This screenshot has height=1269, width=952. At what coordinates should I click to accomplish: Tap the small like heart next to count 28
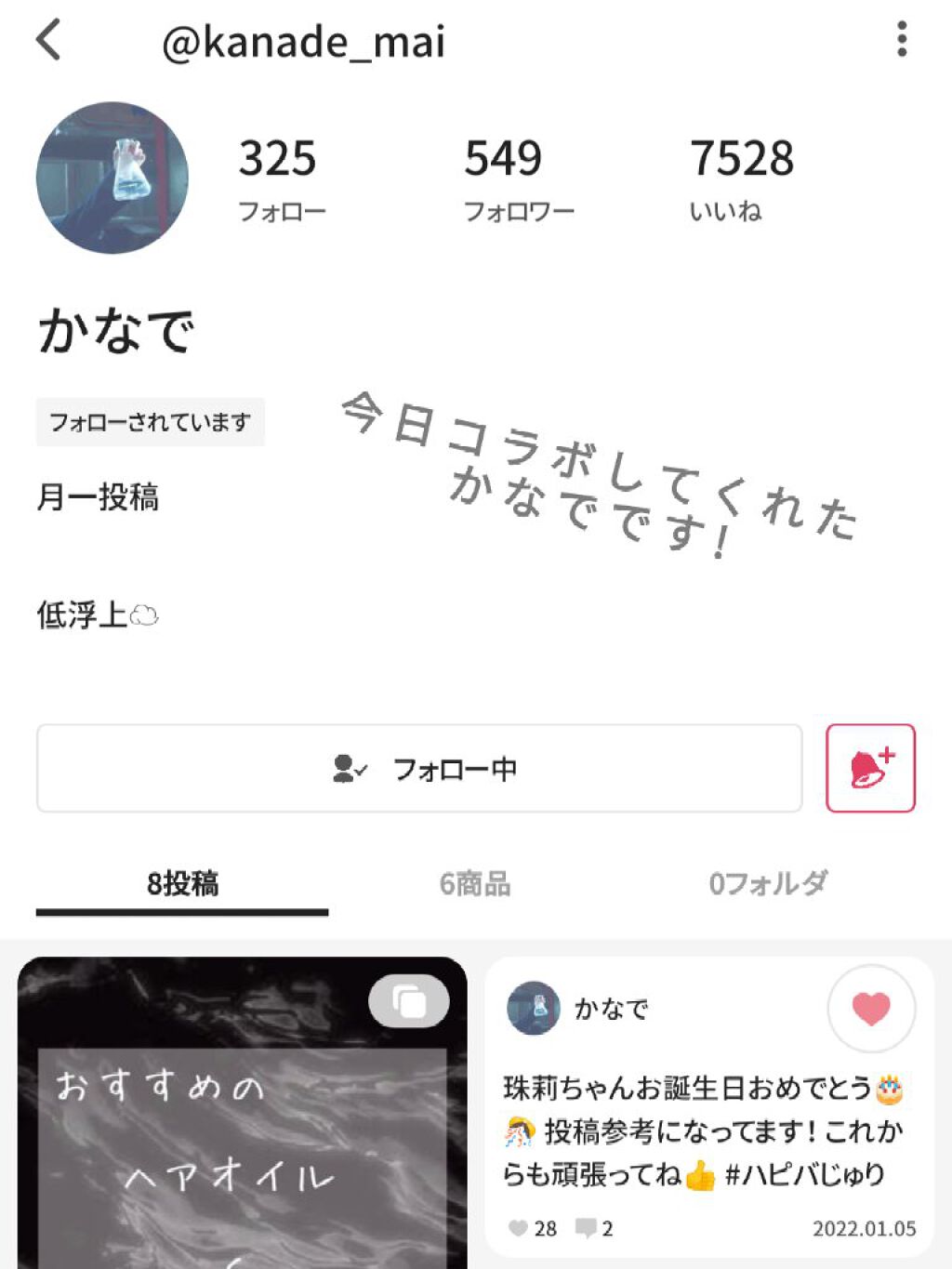(x=518, y=1227)
